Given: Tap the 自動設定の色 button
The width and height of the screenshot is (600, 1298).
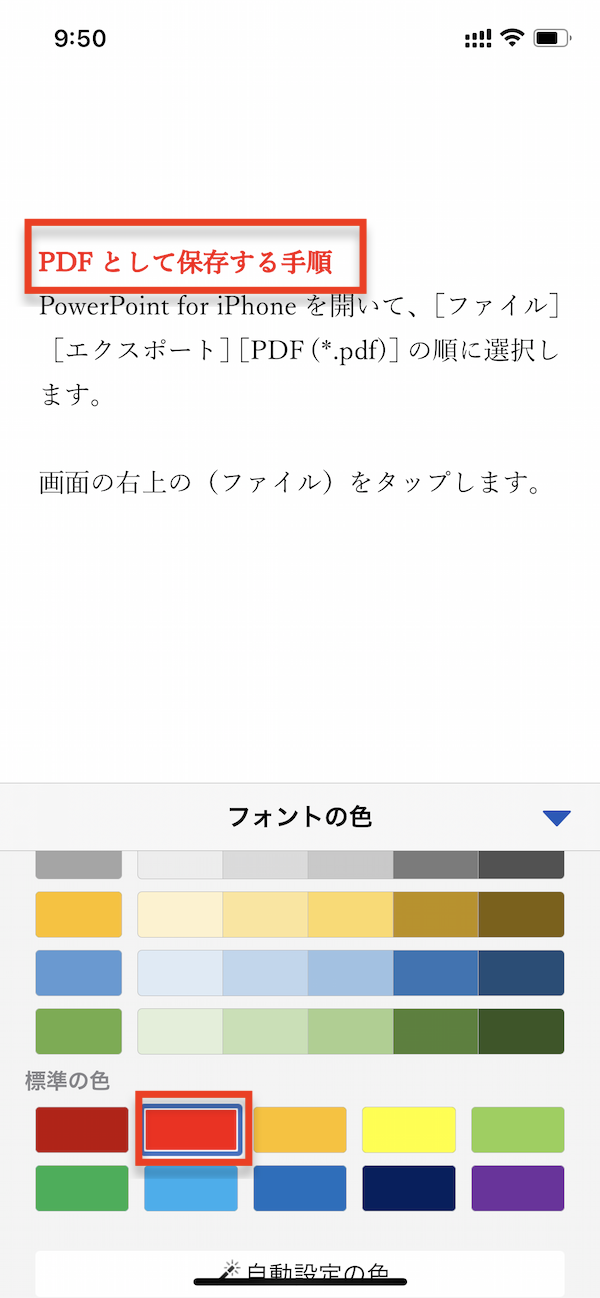Looking at the screenshot, I should click(x=300, y=1273).
